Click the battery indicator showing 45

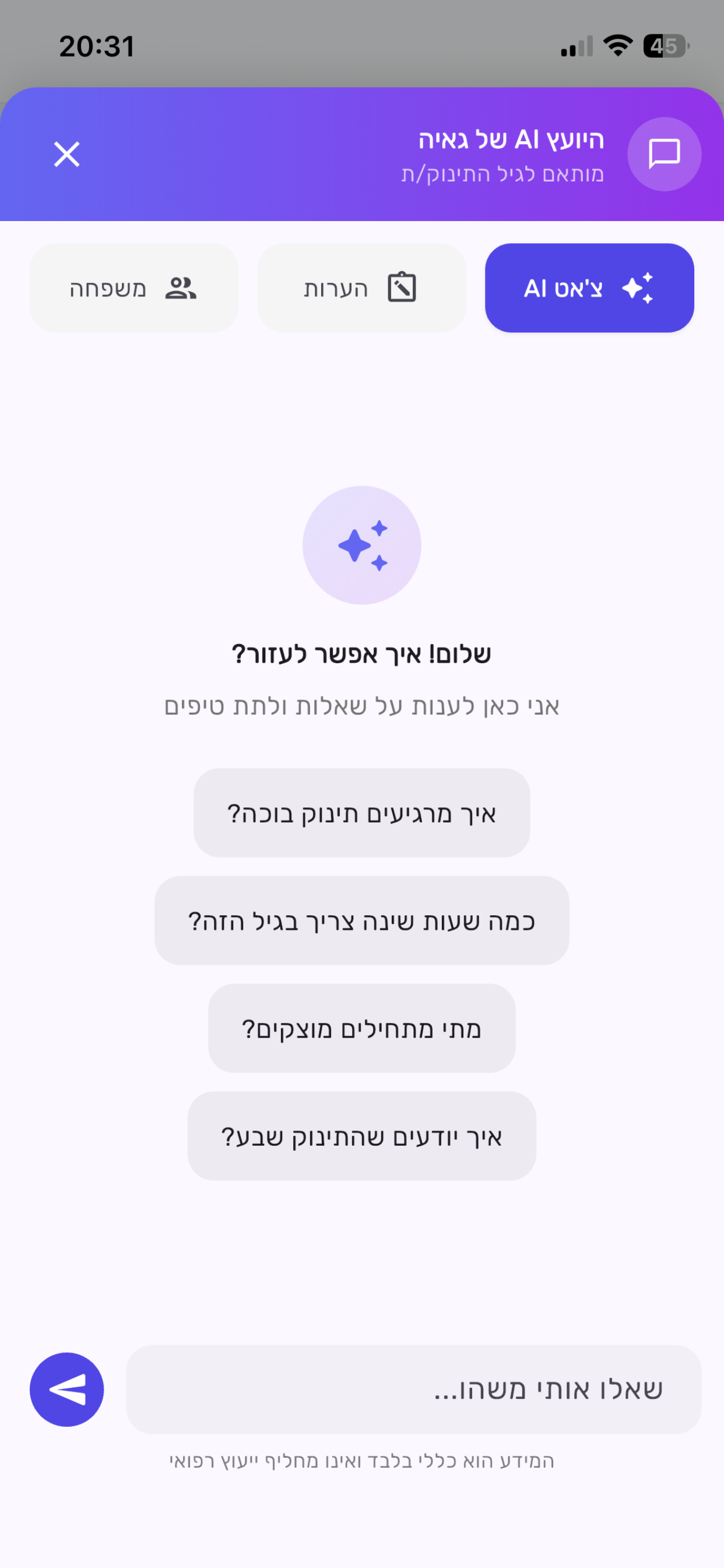[x=665, y=45]
